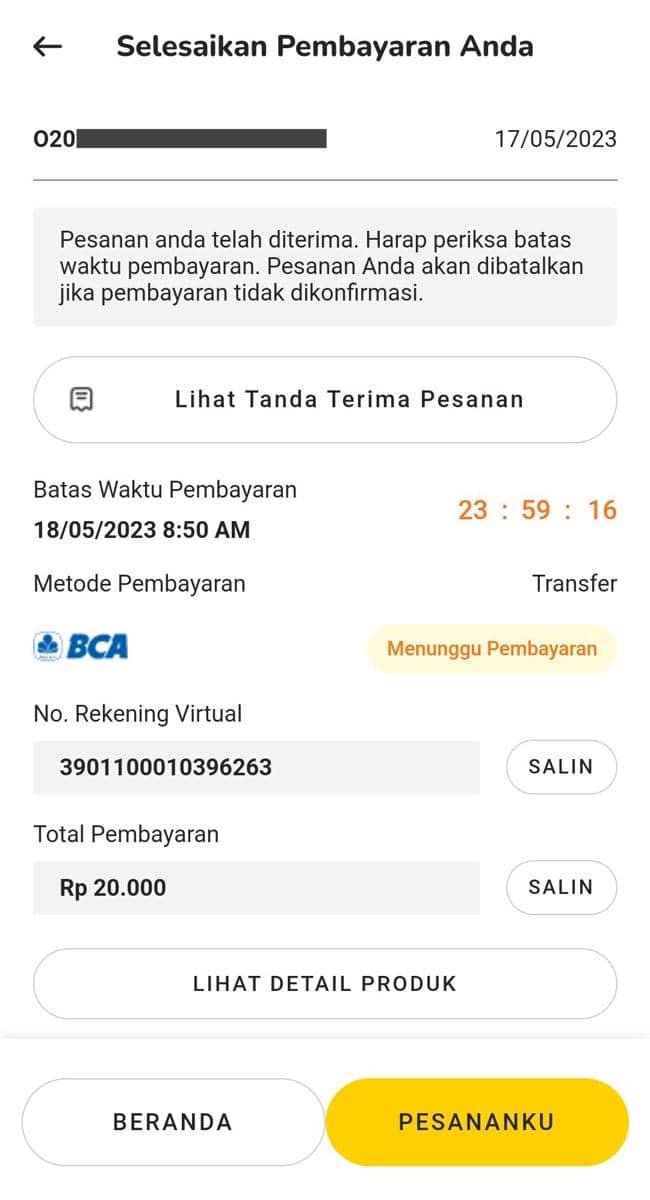The image size is (650, 1200).
Task: Copy the virtual account number with SALIN
Action: coord(560,767)
